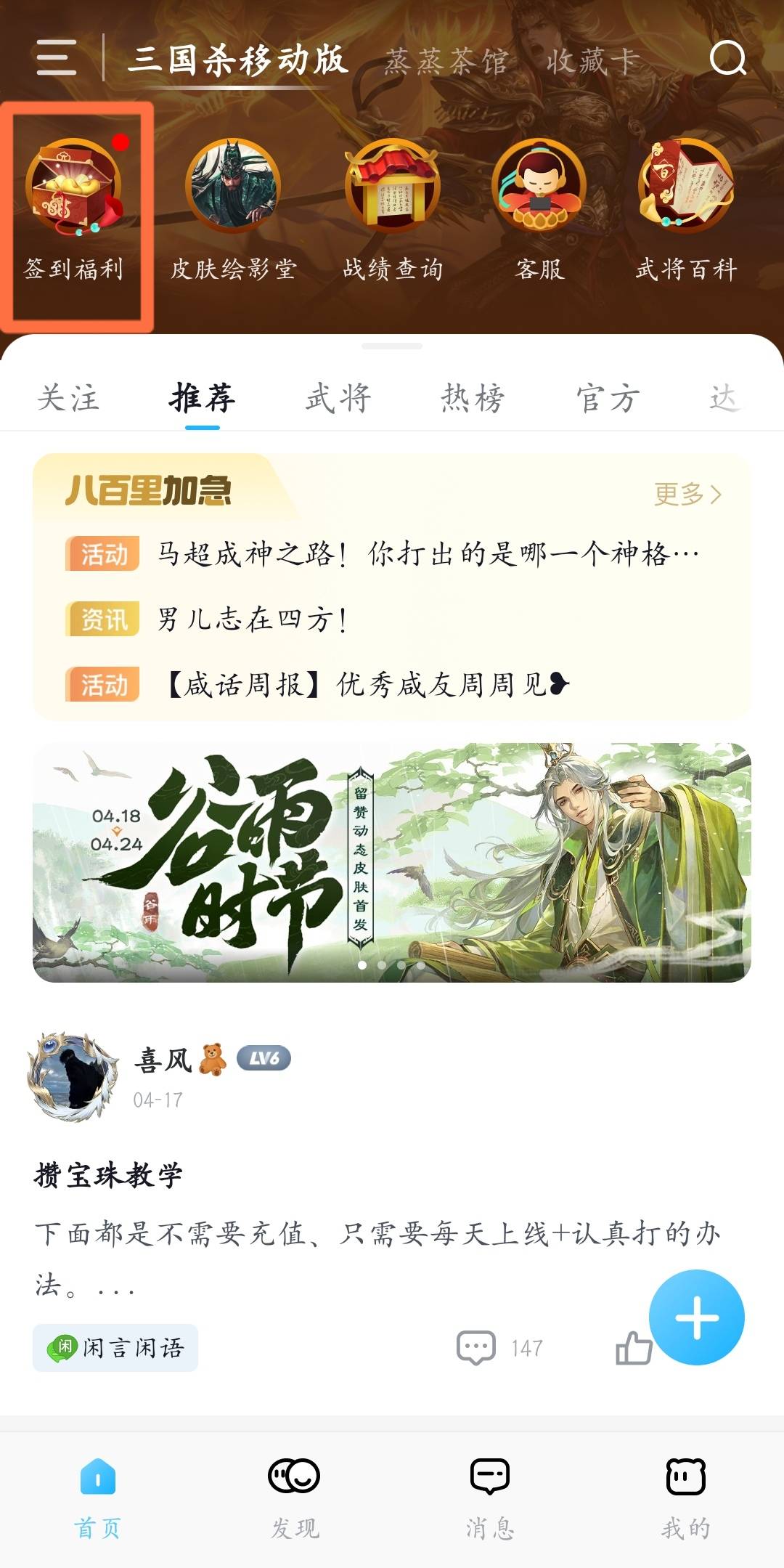Go to the 发现 bottom tab
The image size is (784, 1568).
pyautogui.click(x=294, y=1498)
